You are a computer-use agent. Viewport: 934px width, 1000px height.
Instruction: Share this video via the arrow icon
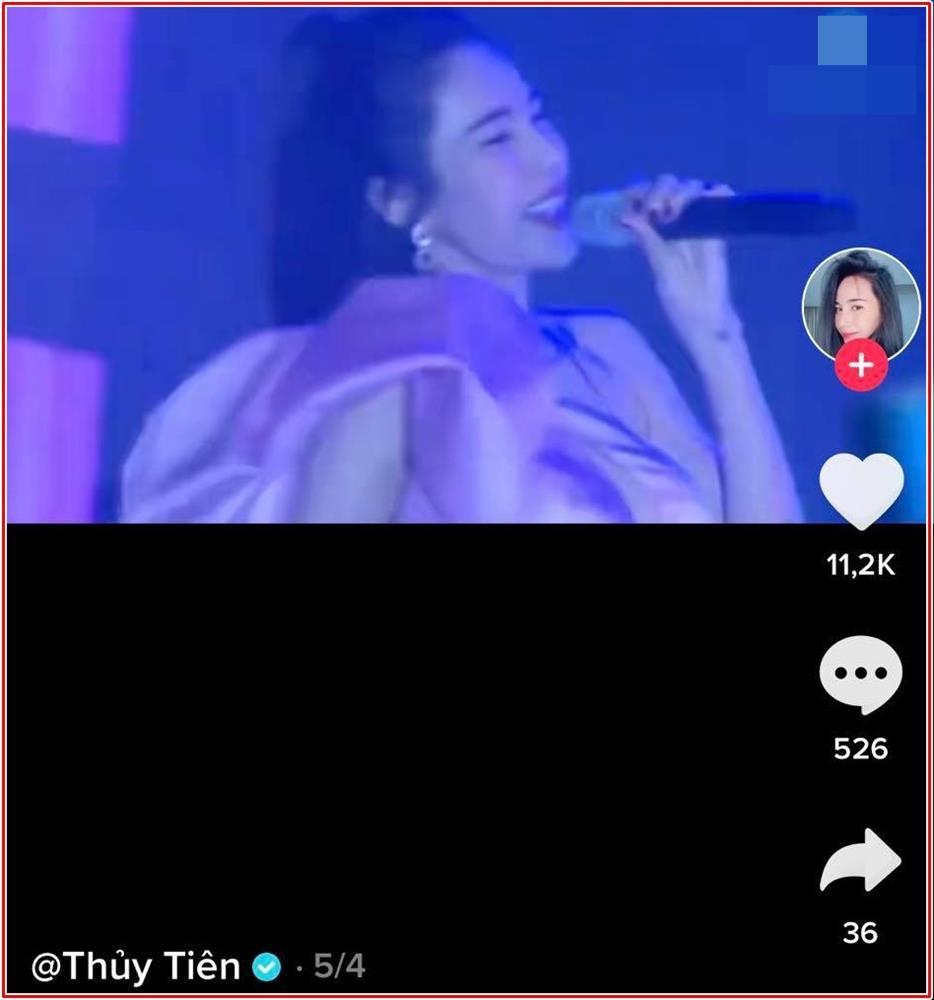coord(861,860)
